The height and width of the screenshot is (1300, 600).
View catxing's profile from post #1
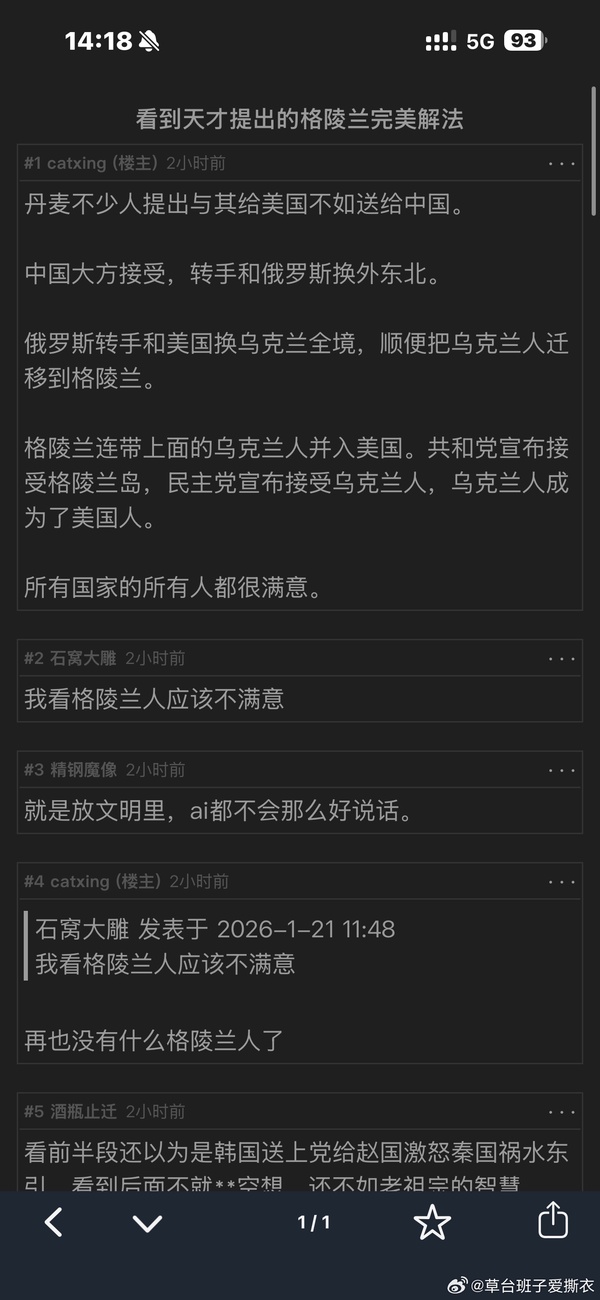[x=78, y=163]
